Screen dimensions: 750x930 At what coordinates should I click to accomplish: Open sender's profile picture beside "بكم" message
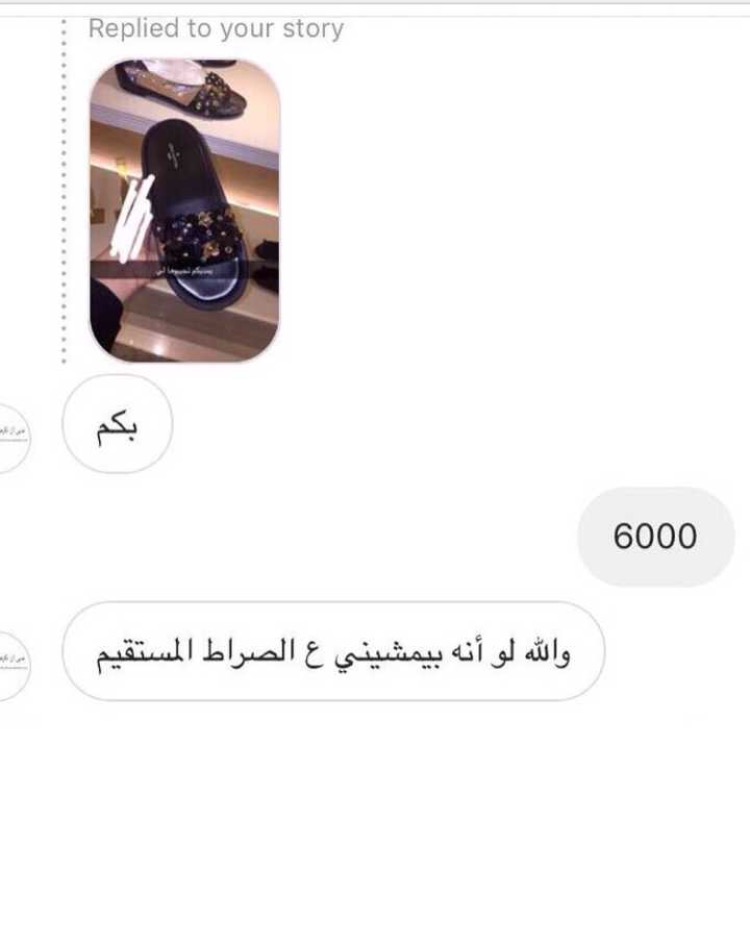(12, 432)
